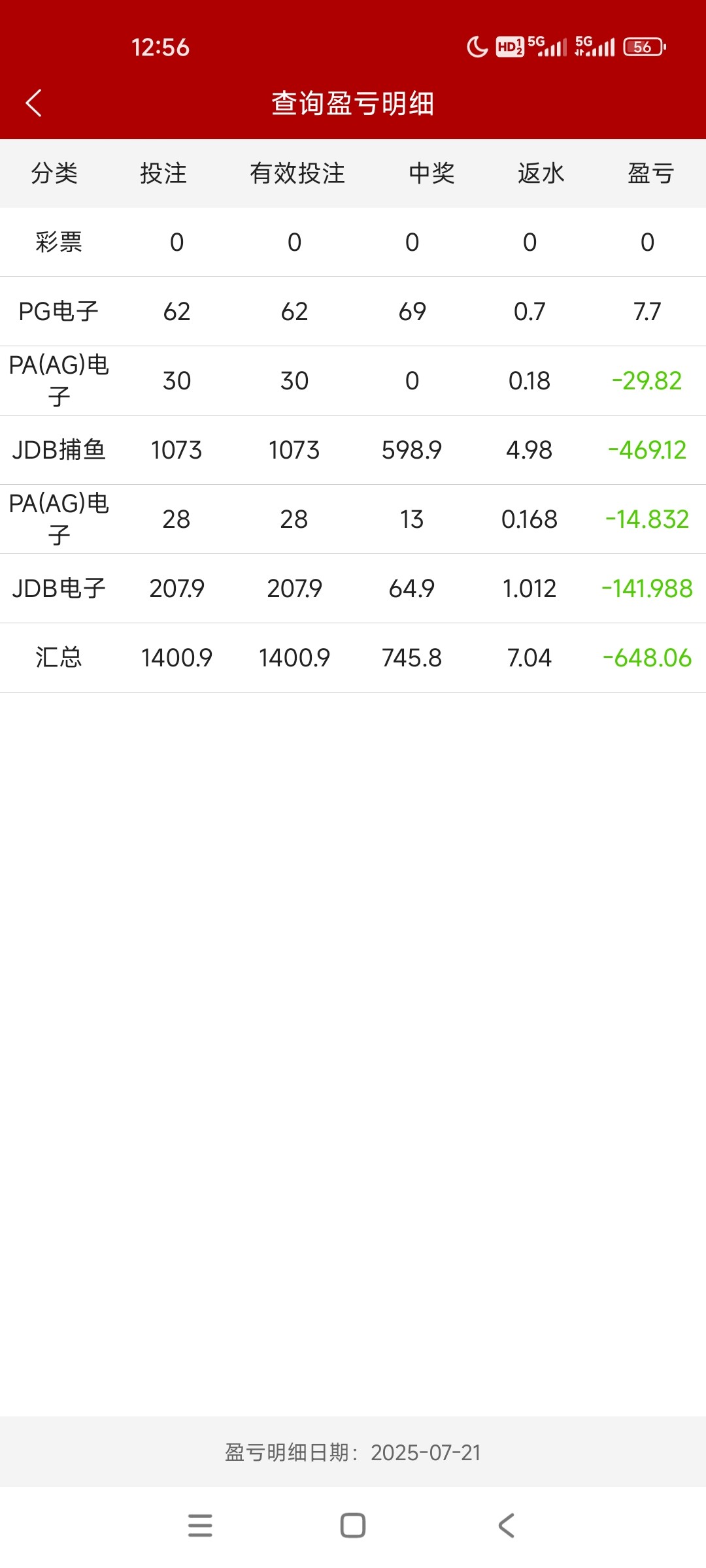
Task: Tap the system back button
Action: pos(506,1526)
